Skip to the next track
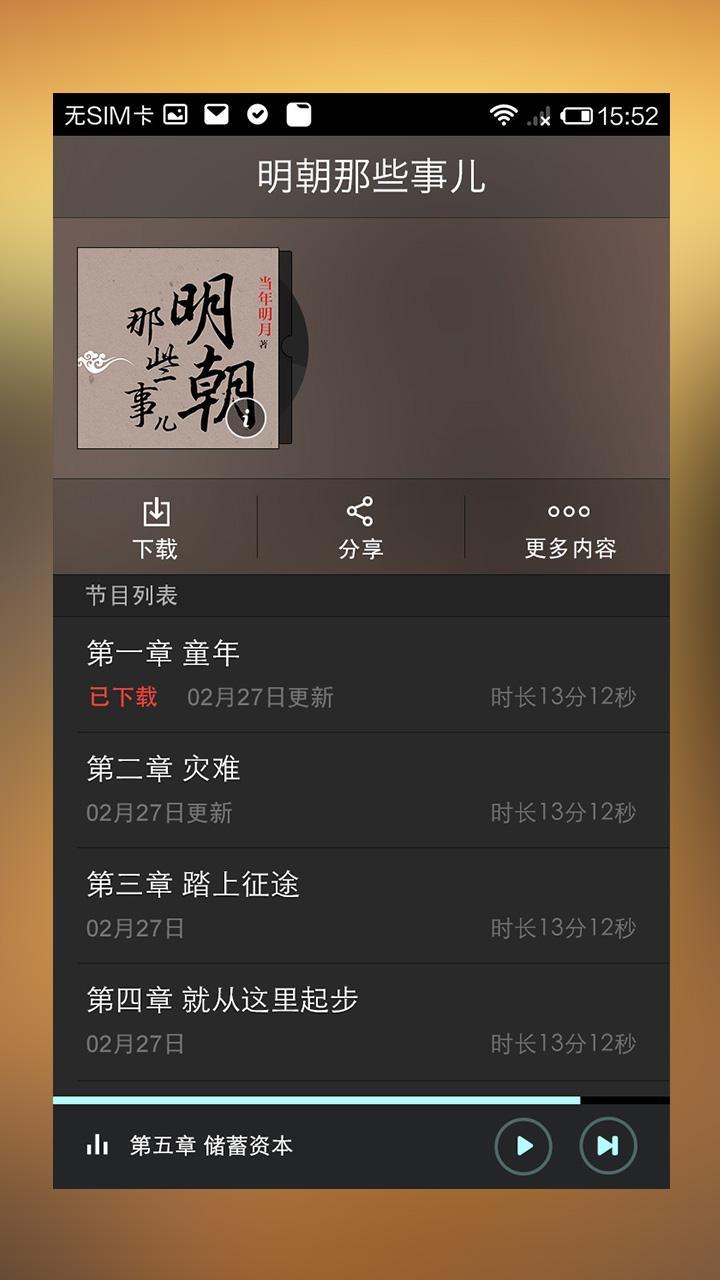 608,1146
